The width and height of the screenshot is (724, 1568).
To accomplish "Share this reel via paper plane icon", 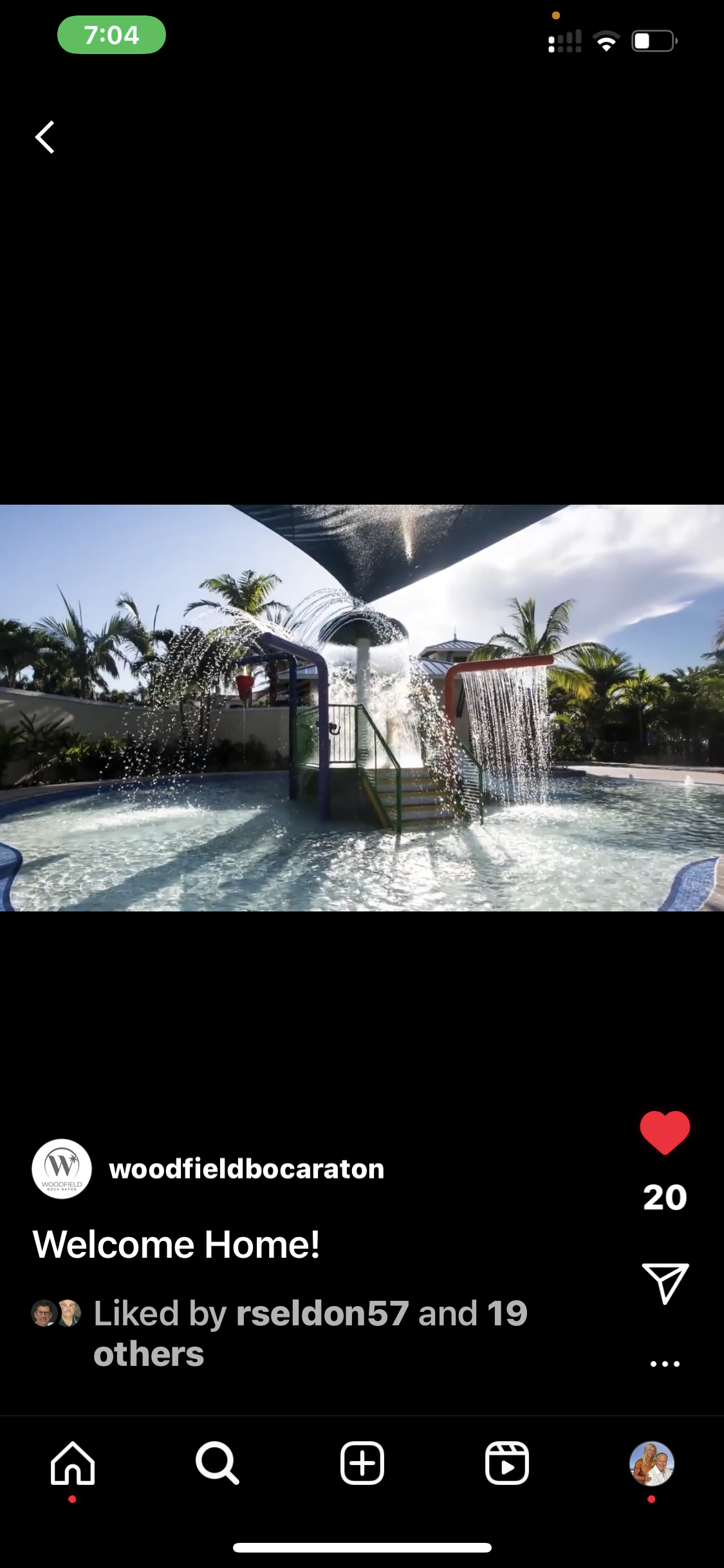I will pos(665,1283).
